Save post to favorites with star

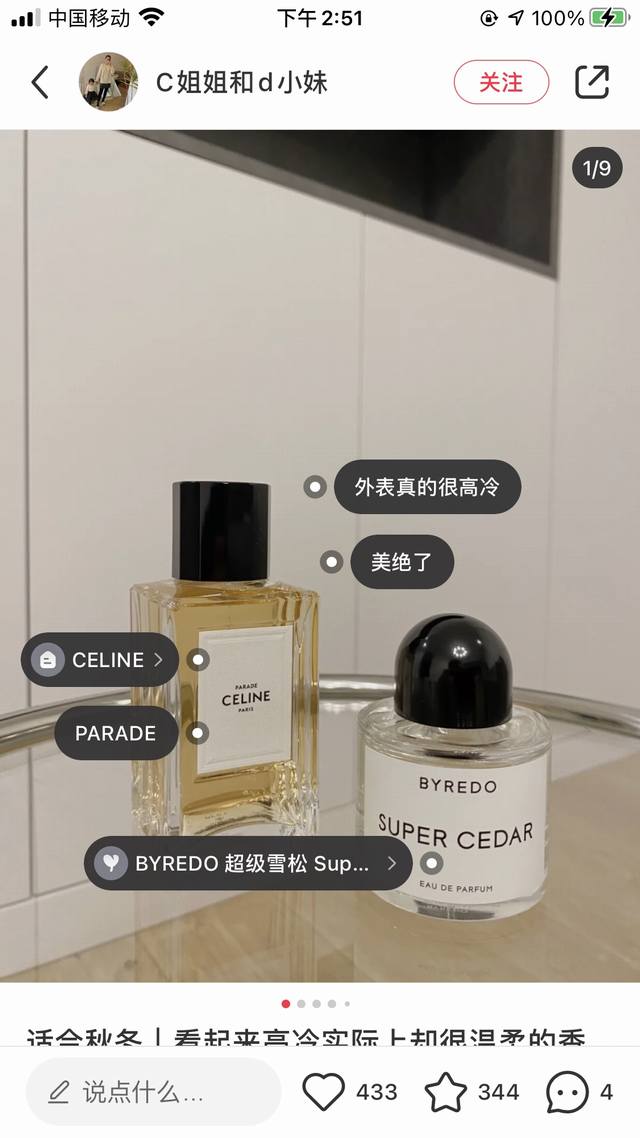(x=445, y=1092)
